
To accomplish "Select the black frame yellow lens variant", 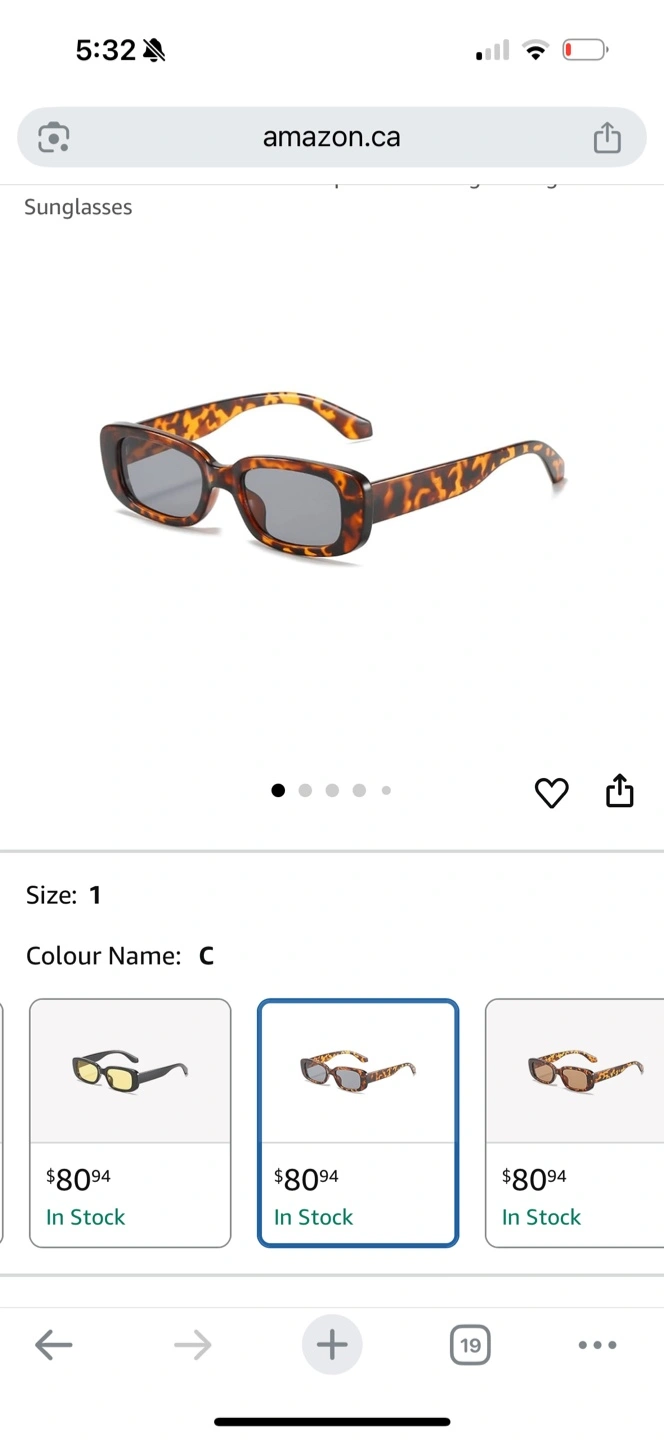I will tap(130, 1123).
